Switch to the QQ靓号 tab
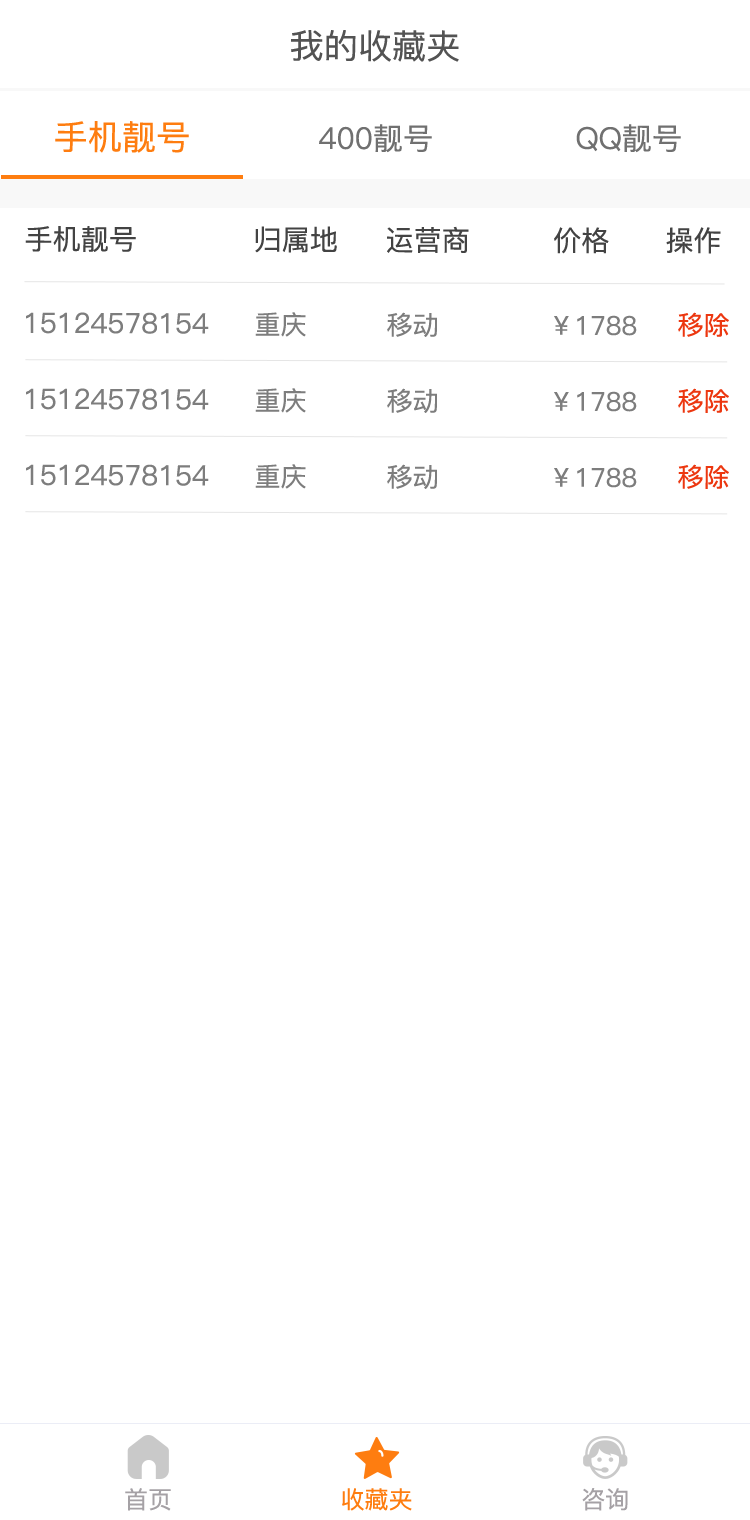Screen dimensions: 750x1520 pyautogui.click(x=628, y=138)
